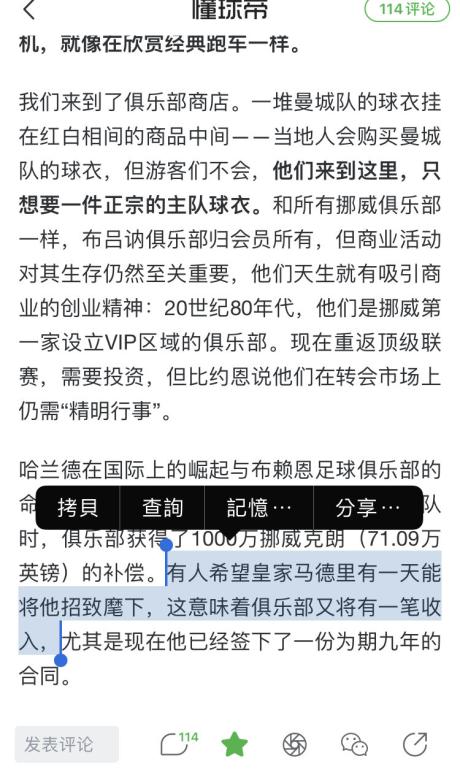Go back using the top-left arrow
This screenshot has width=460, height=775.
tap(30, 9)
